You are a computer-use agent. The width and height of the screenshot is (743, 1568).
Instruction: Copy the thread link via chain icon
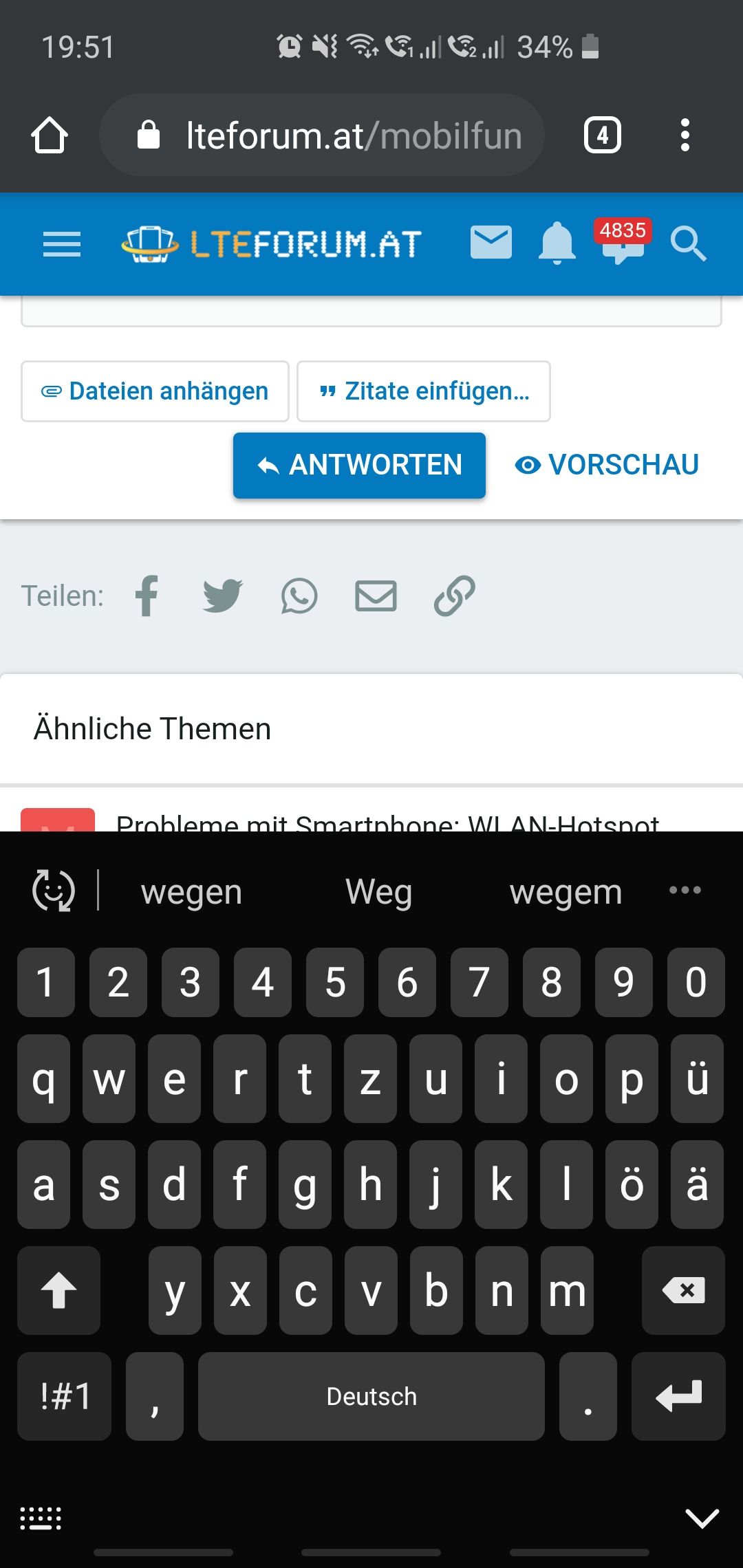(455, 596)
